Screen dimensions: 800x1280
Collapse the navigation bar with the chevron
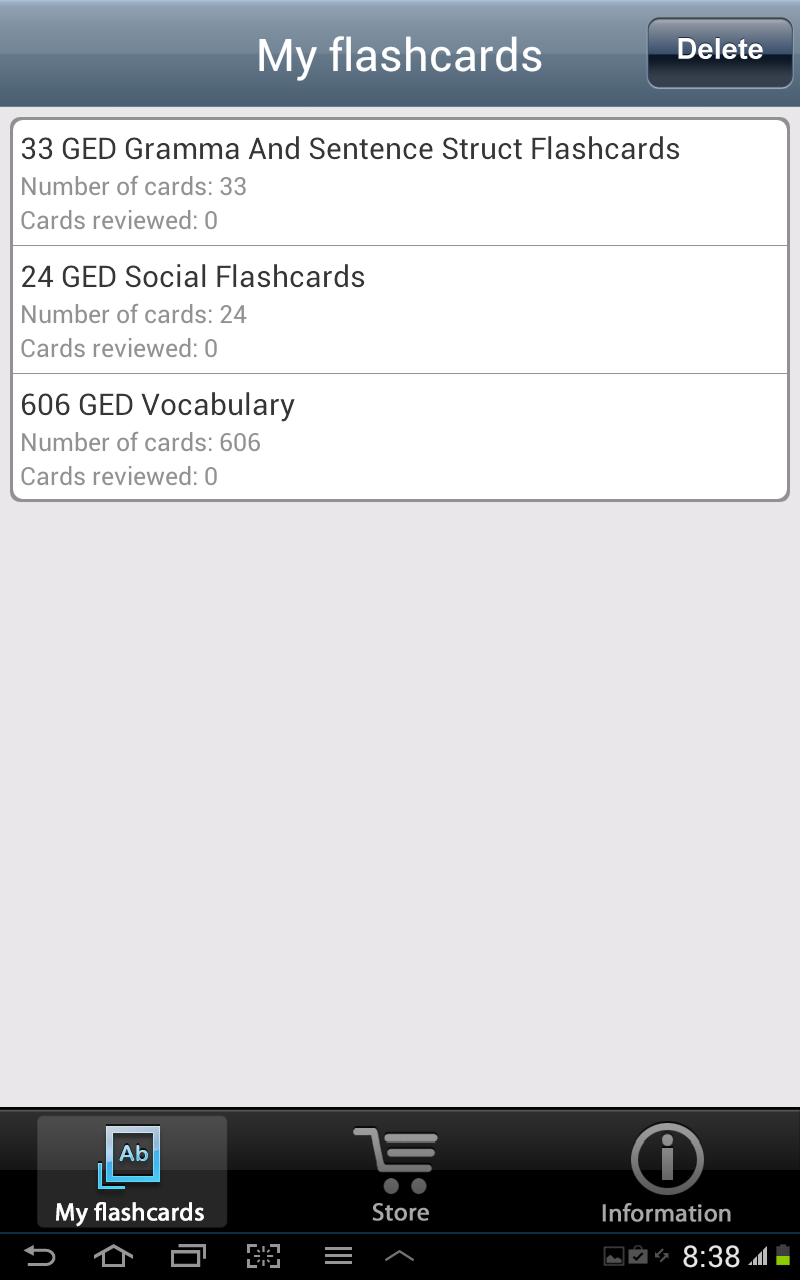400,1255
